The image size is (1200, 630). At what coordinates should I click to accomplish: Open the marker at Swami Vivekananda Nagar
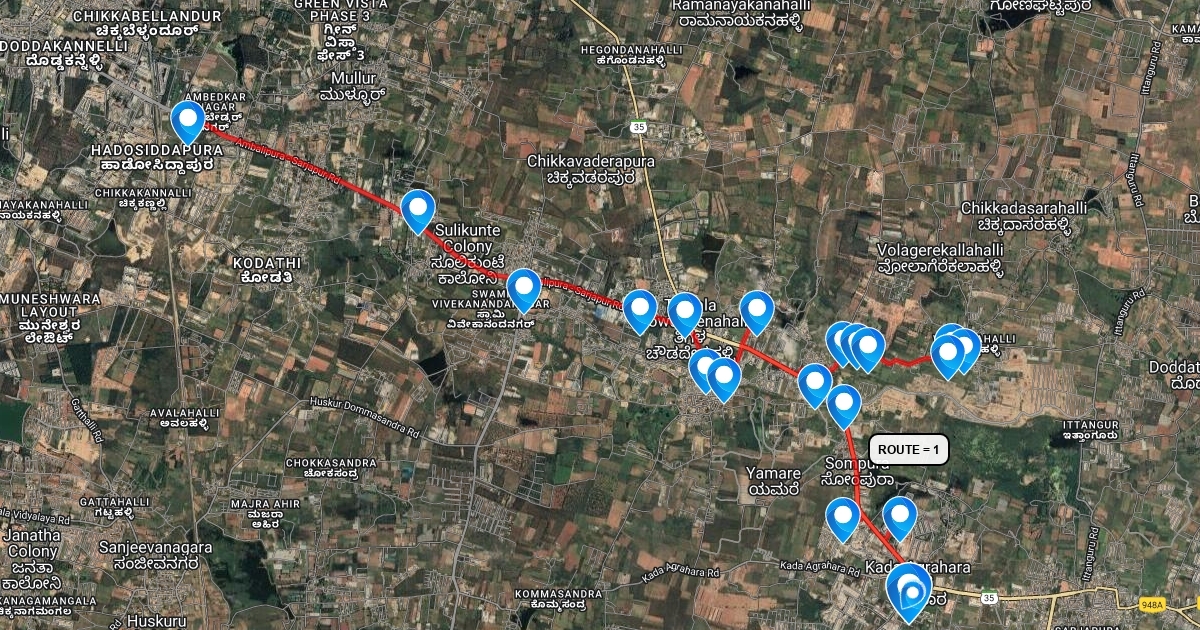click(x=524, y=290)
